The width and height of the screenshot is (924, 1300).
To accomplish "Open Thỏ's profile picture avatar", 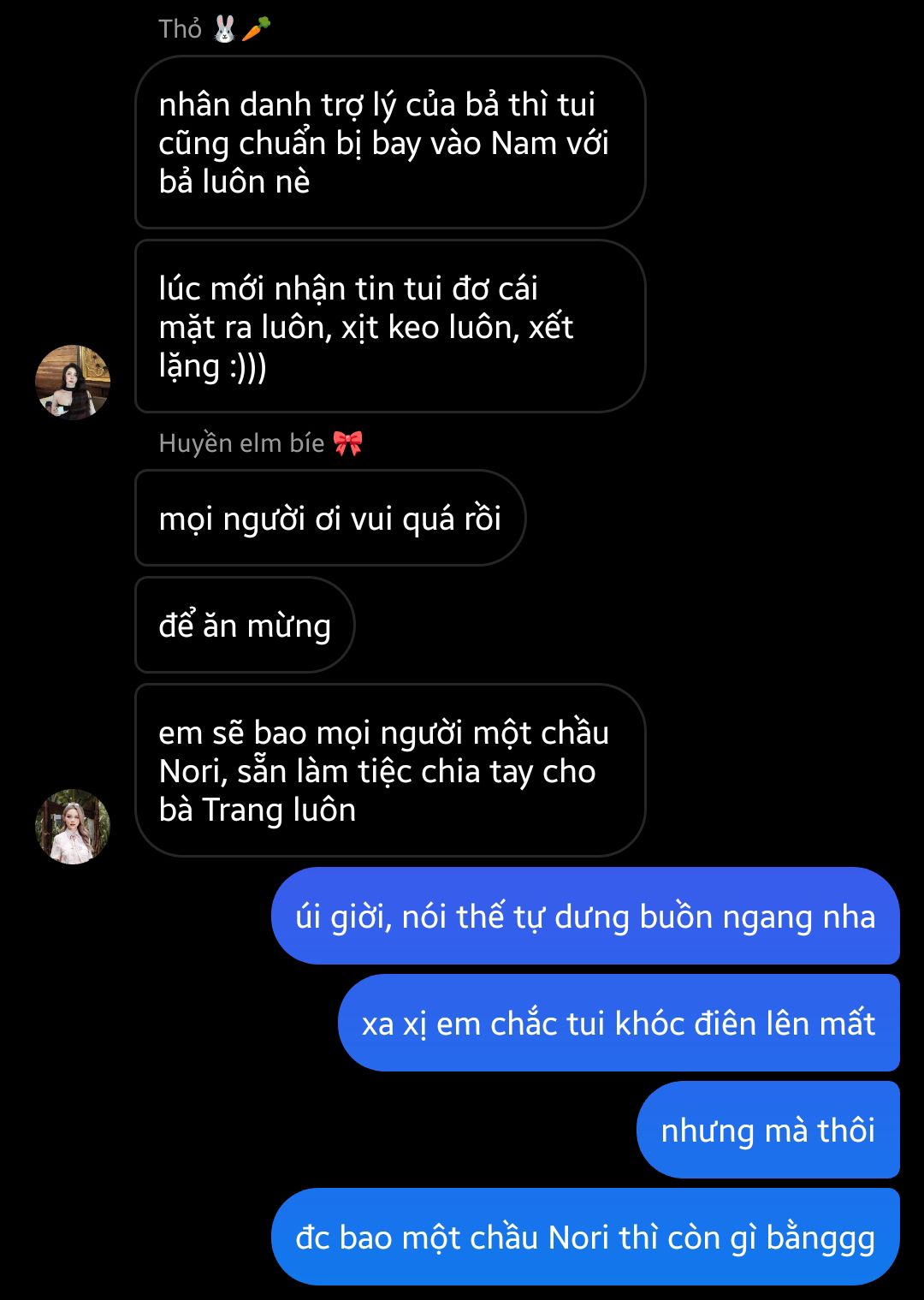I will [x=73, y=383].
